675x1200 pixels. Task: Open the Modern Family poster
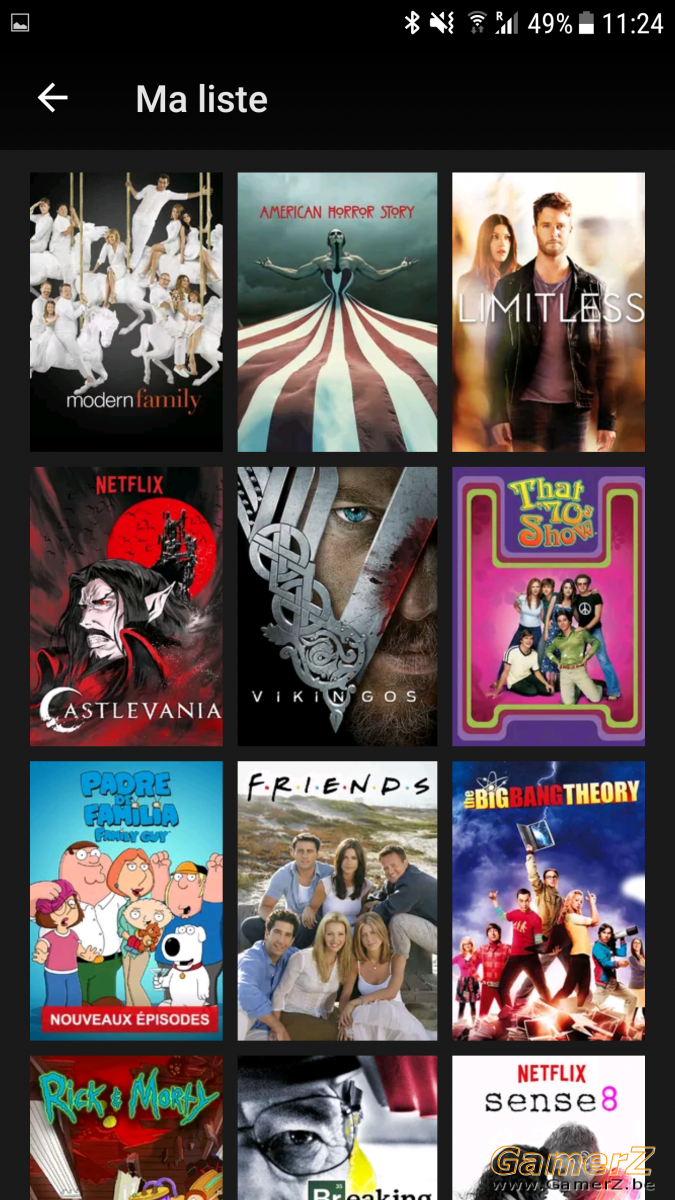pyautogui.click(x=126, y=312)
